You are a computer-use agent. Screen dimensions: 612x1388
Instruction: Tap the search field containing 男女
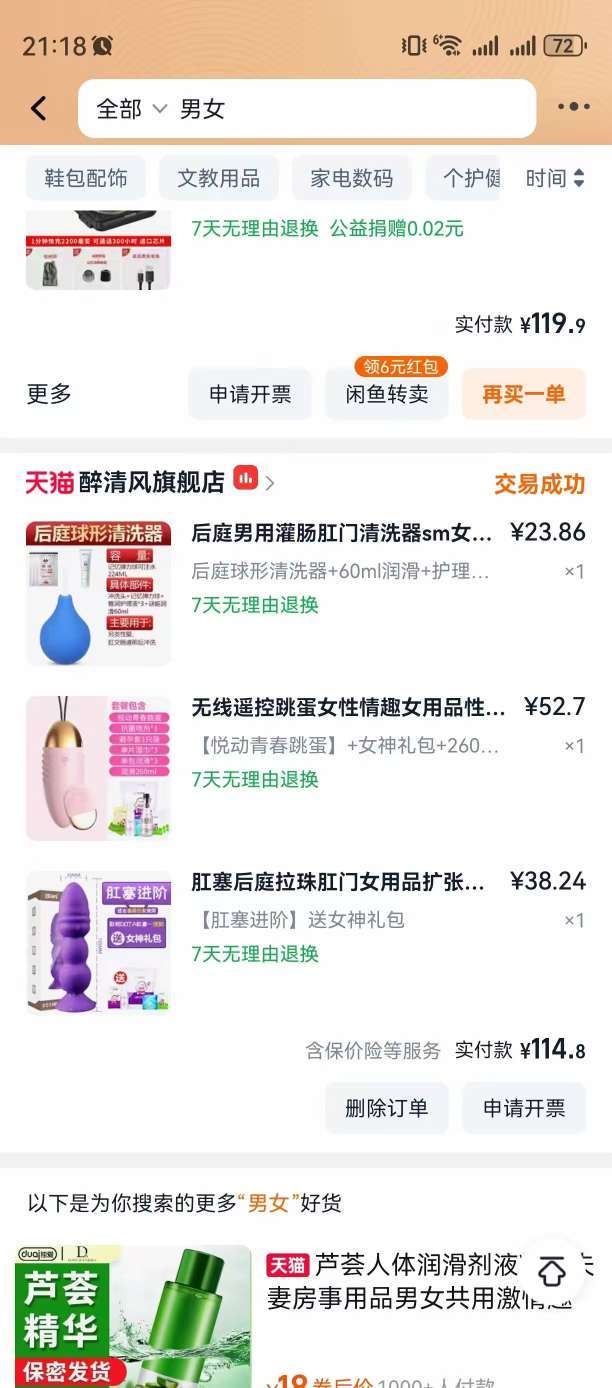click(x=307, y=108)
